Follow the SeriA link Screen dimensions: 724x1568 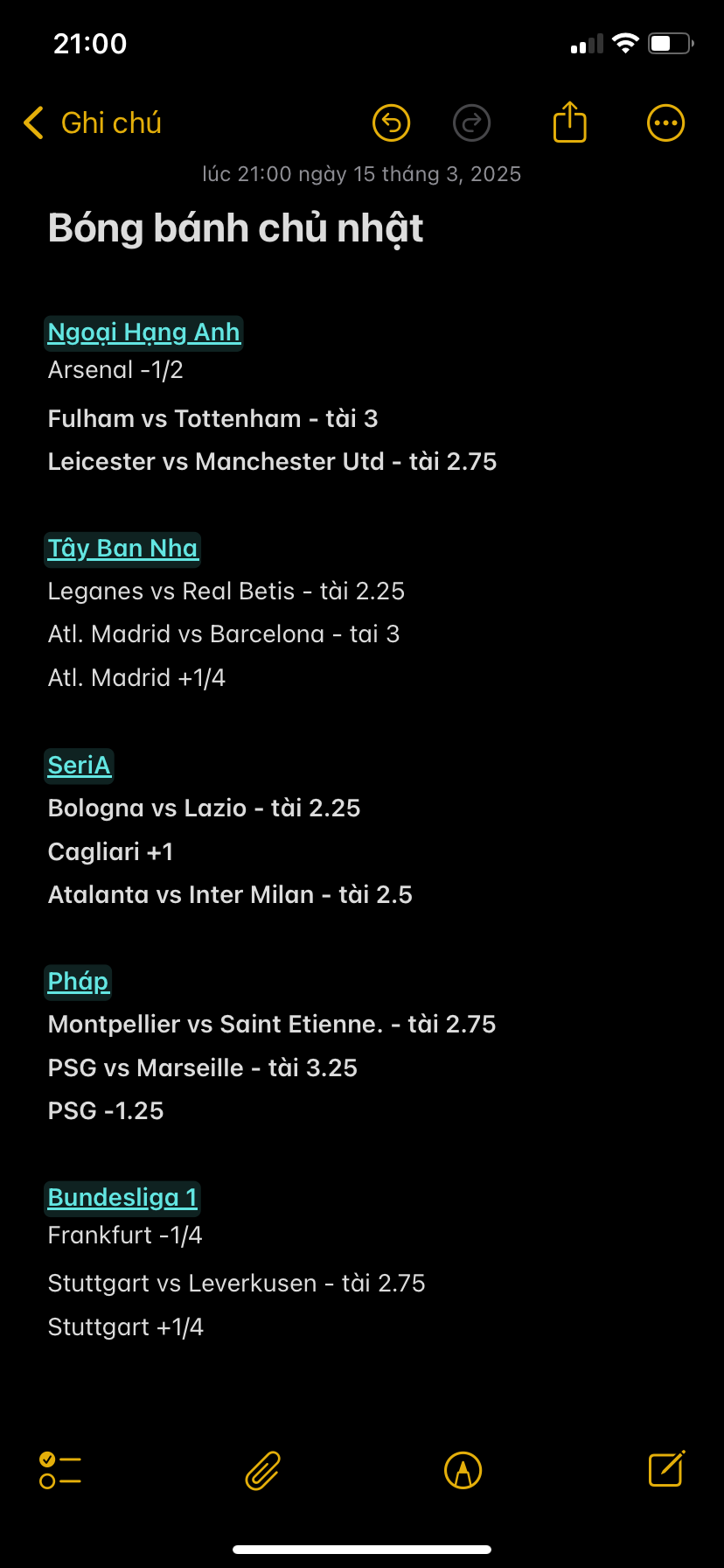[79, 766]
